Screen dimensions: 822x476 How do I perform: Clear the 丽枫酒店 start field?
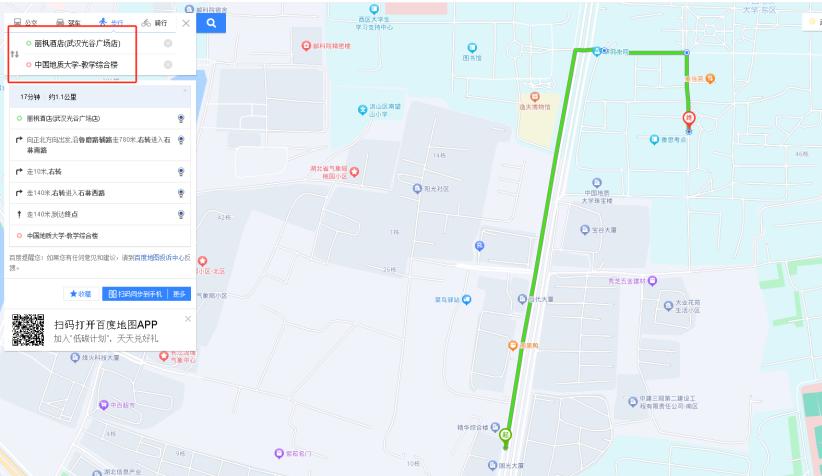tap(167, 43)
